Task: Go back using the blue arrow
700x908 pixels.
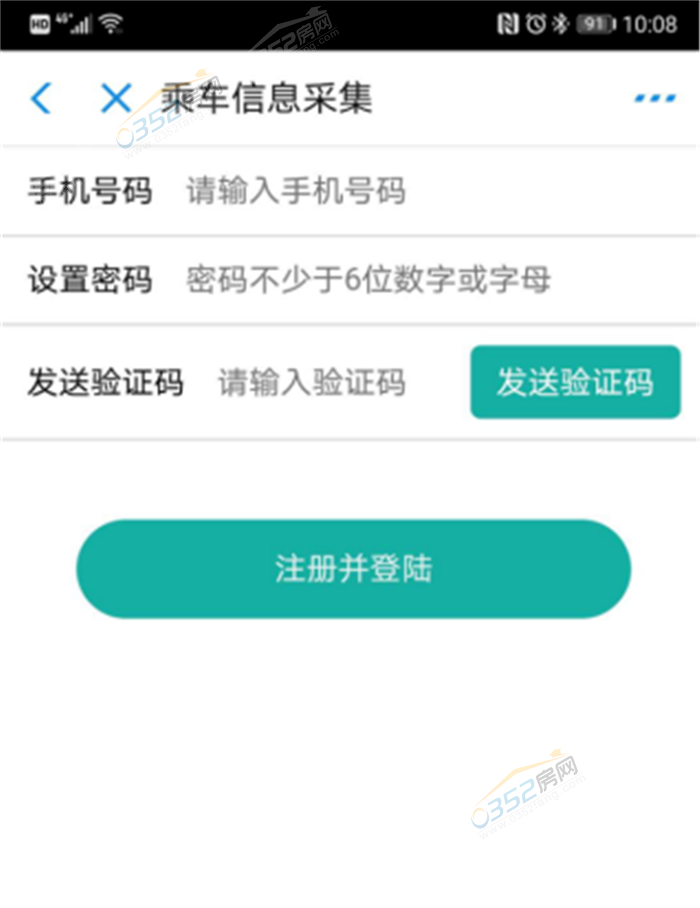Action: point(40,98)
